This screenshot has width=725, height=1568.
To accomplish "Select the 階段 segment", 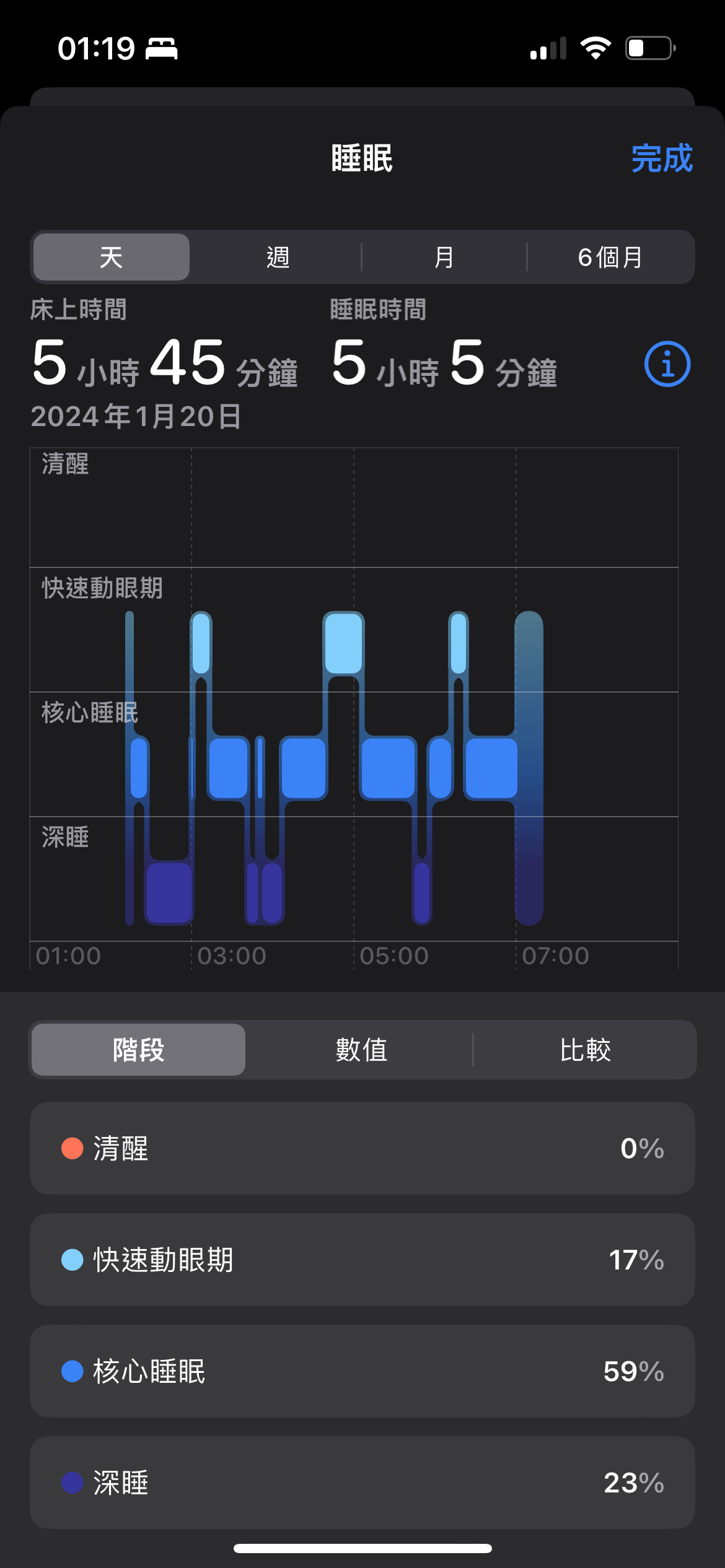I will [x=138, y=1050].
